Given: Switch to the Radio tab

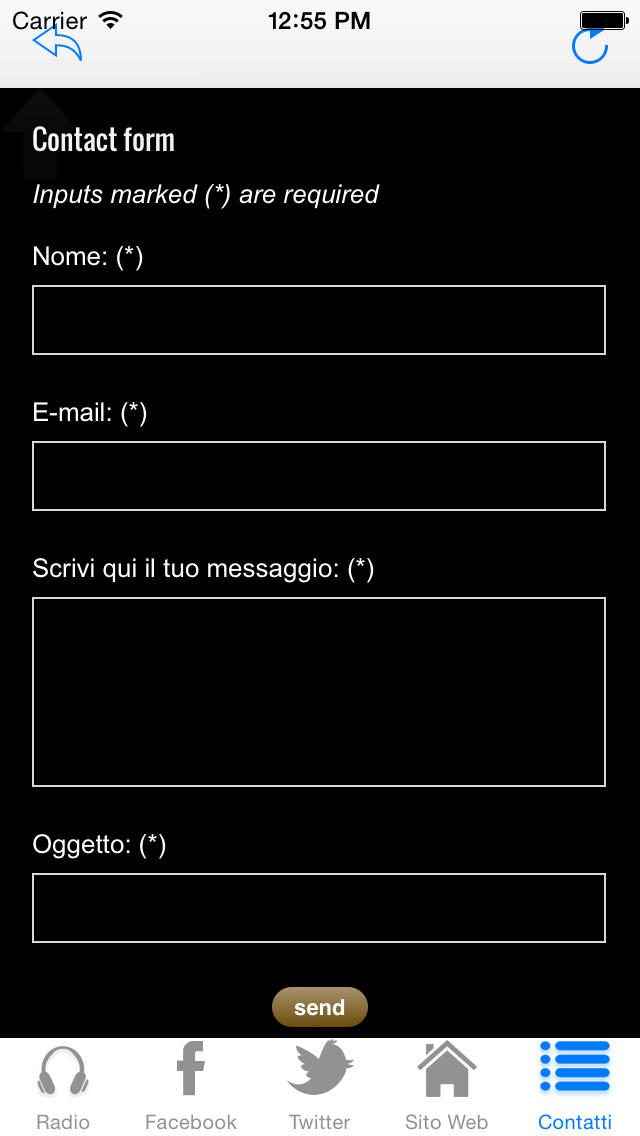Looking at the screenshot, I should [x=63, y=1087].
